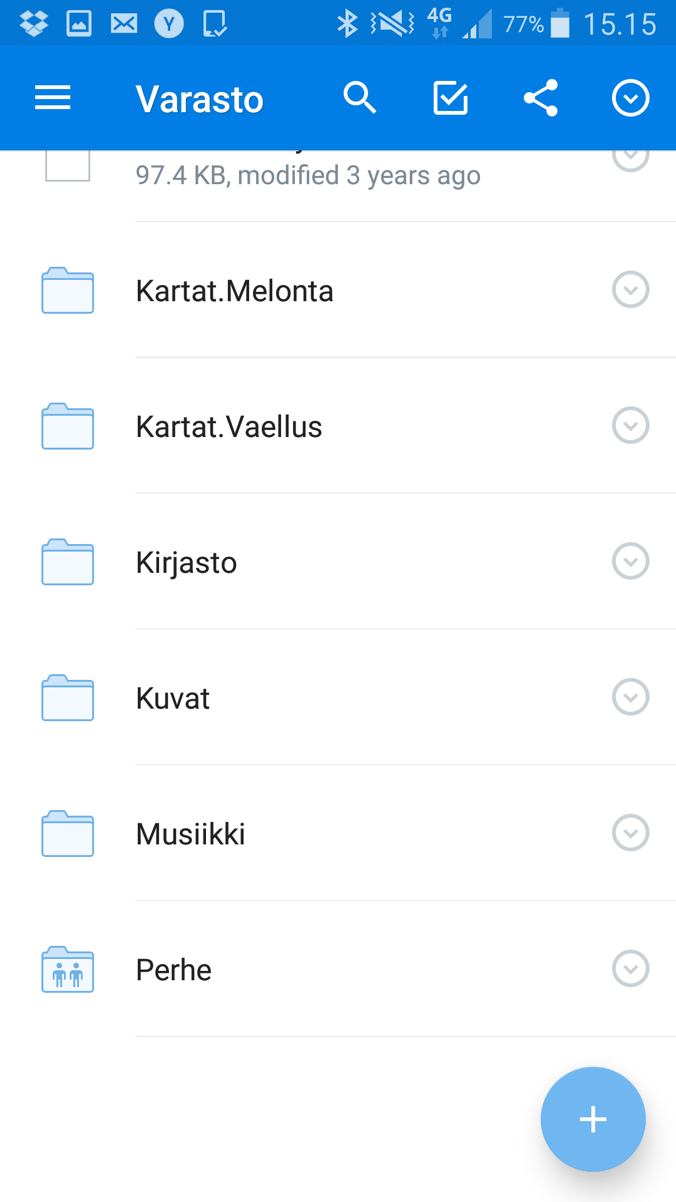Add a new file with the plus button
Image resolution: width=676 pixels, height=1202 pixels.
(x=593, y=1119)
